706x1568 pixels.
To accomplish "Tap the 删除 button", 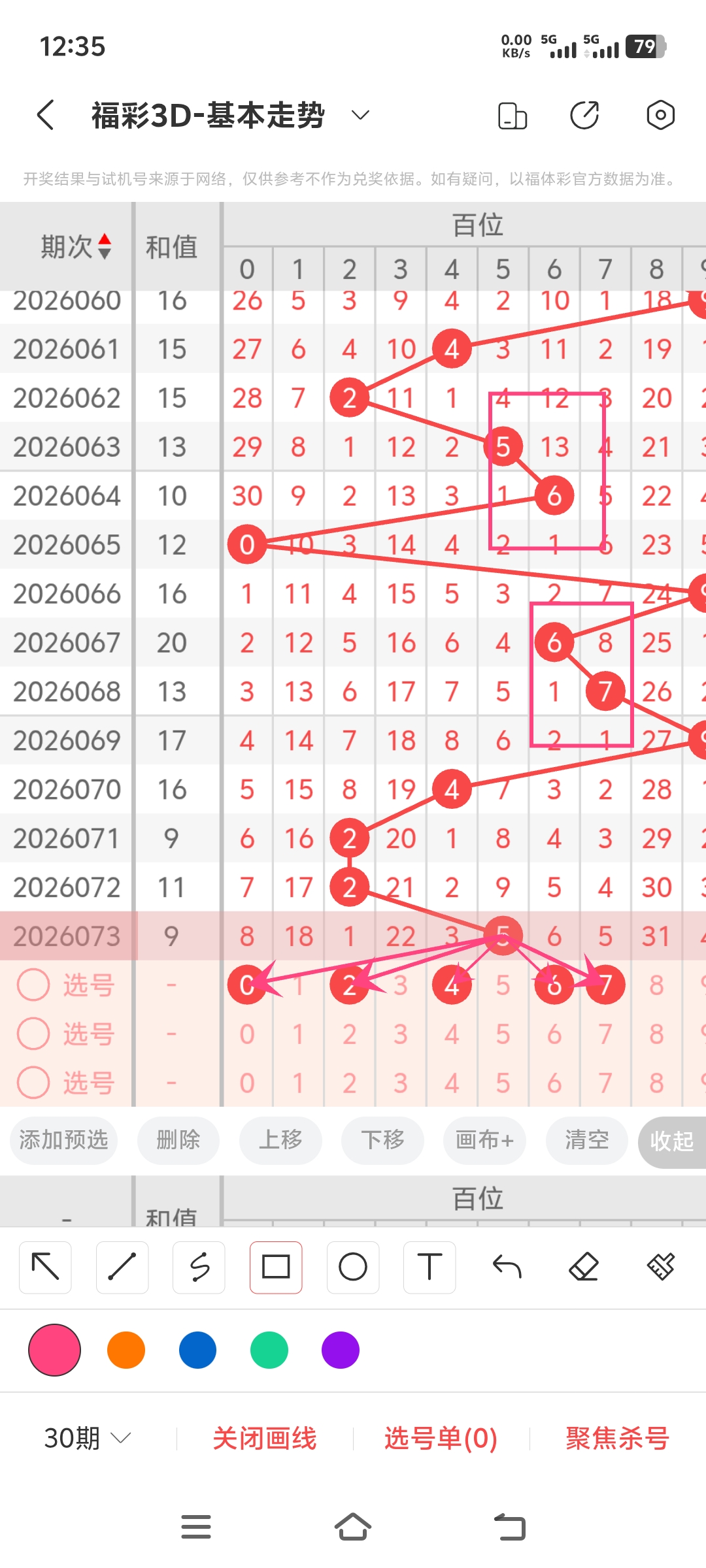I will (178, 1140).
